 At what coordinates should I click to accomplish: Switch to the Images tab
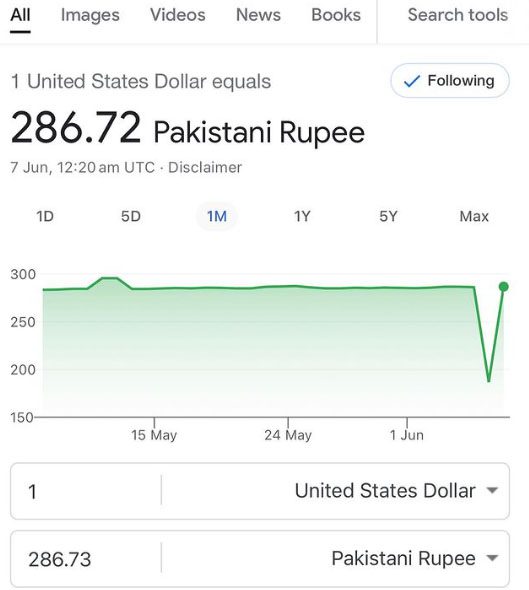[90, 15]
